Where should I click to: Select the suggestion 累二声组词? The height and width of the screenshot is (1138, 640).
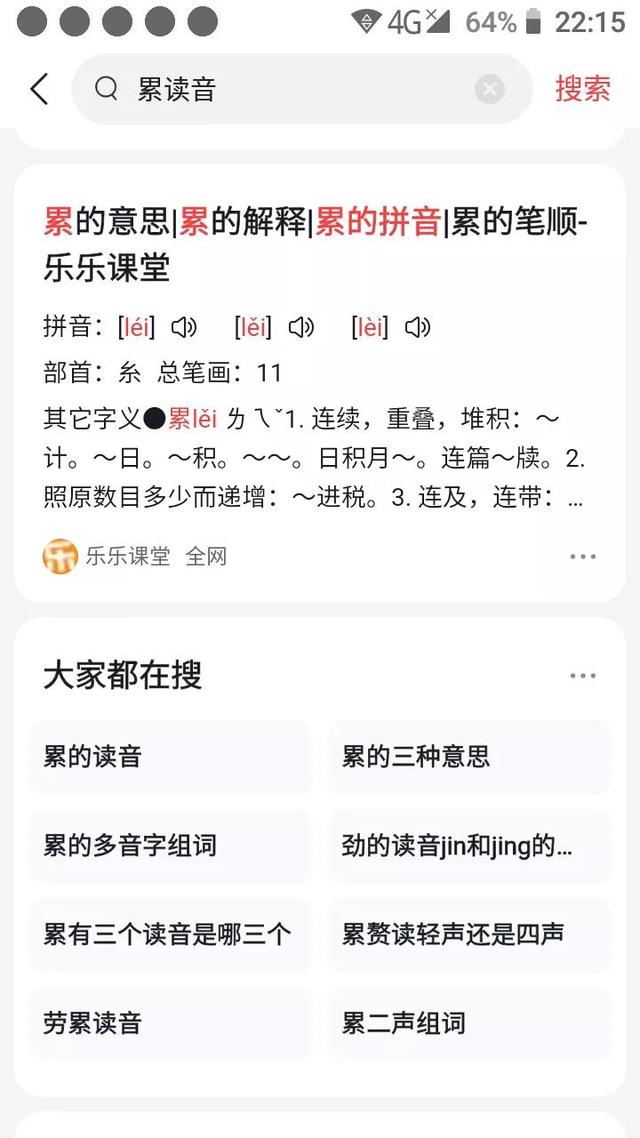click(x=469, y=1023)
